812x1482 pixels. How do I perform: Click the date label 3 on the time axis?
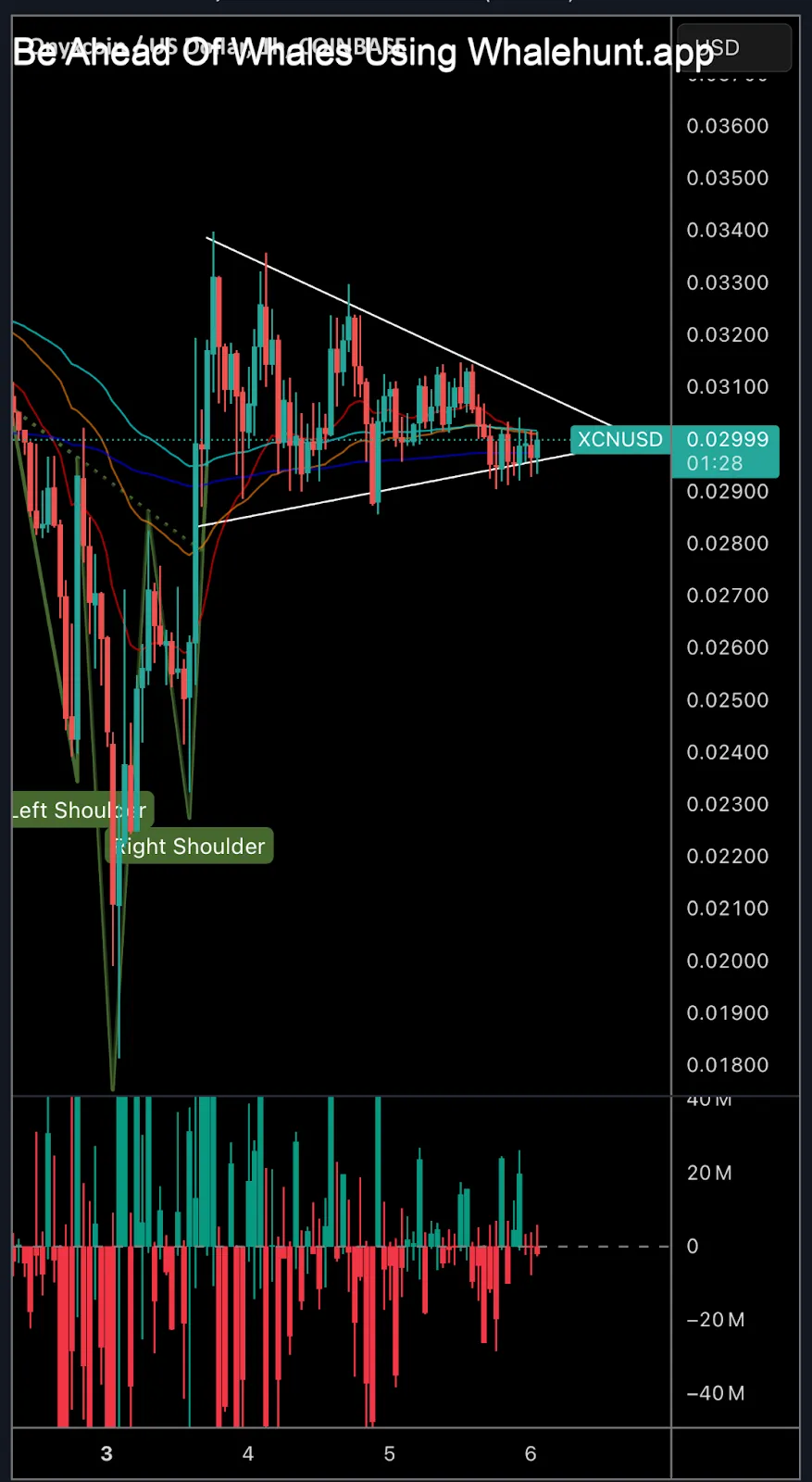point(106,1453)
